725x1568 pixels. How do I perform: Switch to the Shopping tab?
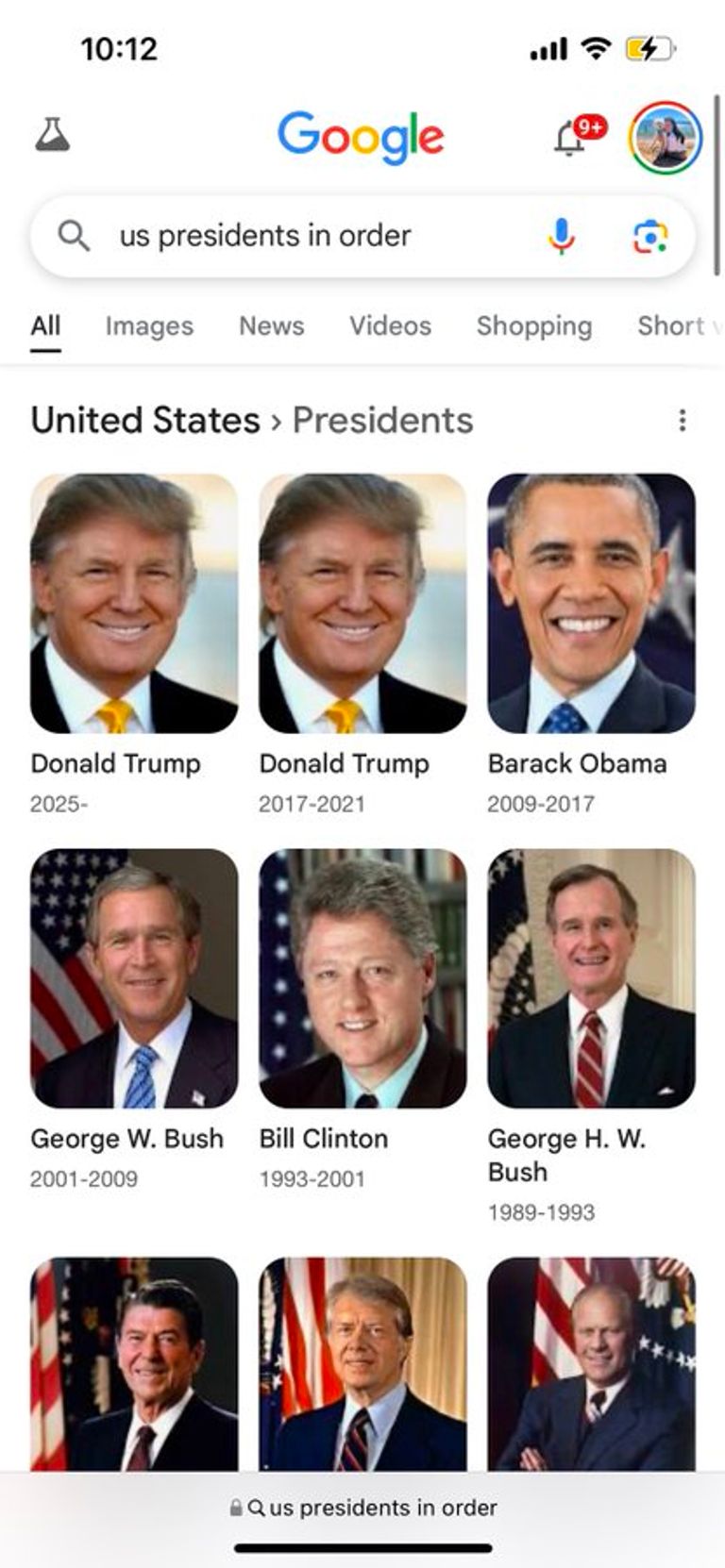[533, 325]
